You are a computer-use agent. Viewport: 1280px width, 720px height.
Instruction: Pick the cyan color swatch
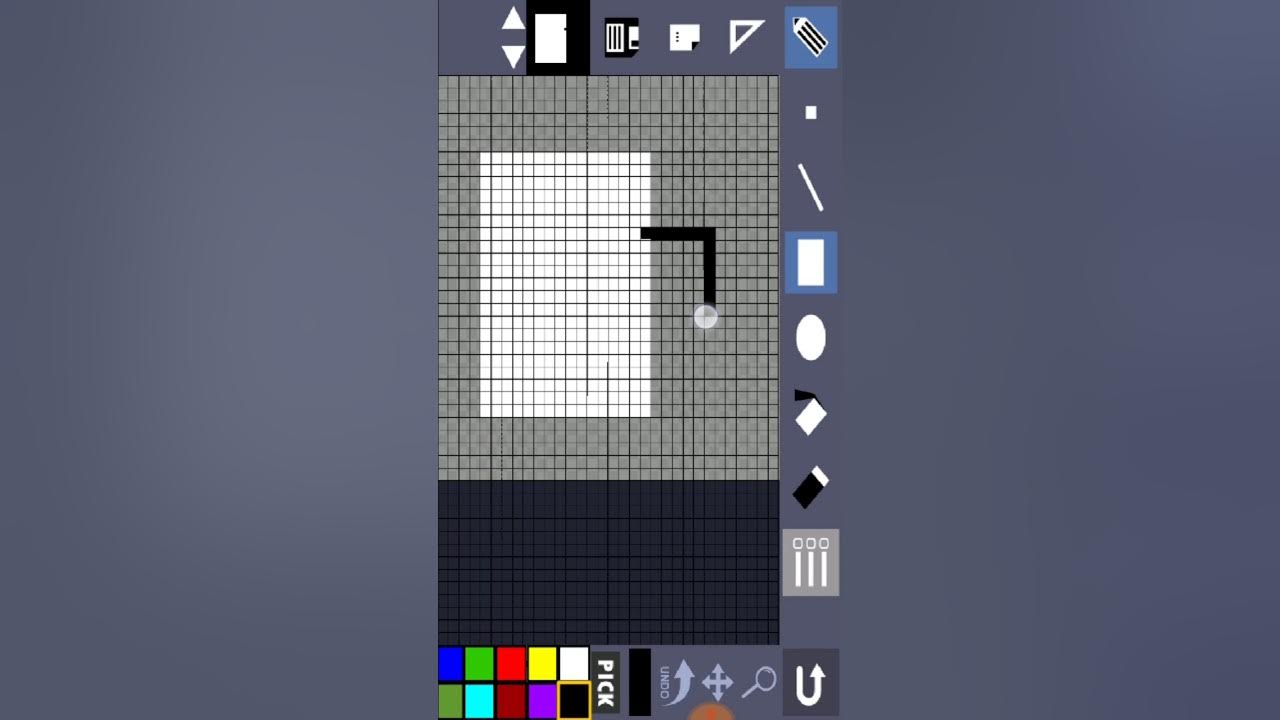(x=480, y=701)
